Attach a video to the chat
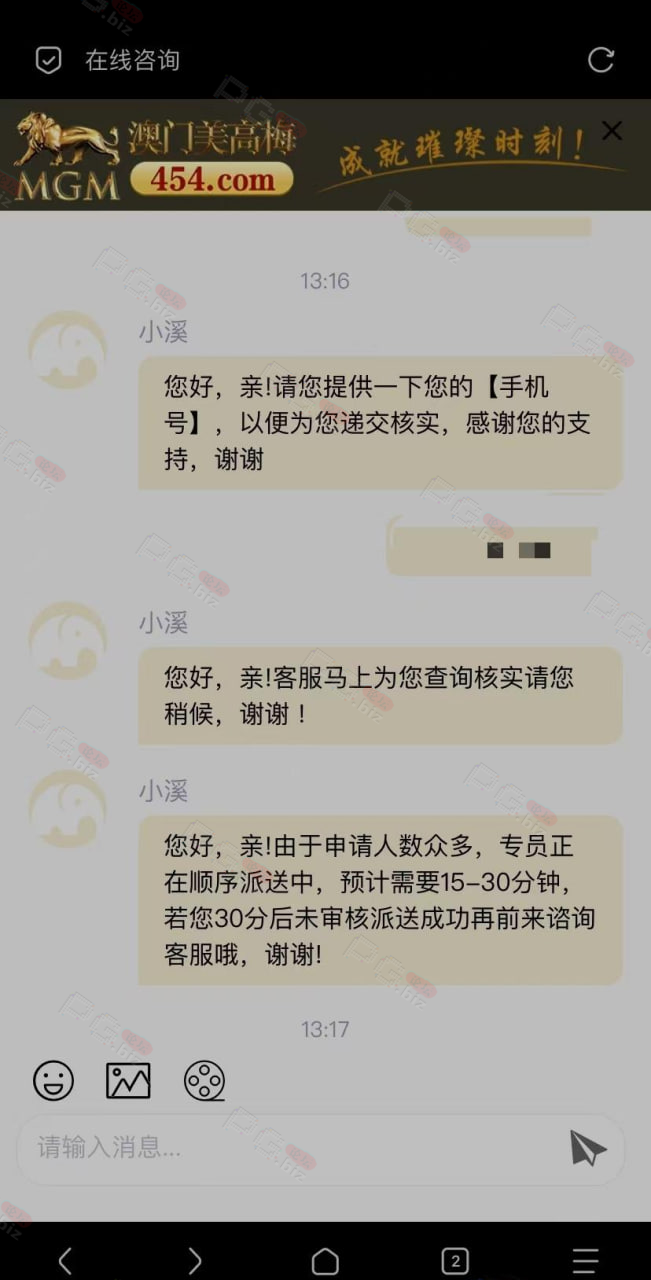Viewport: 651px width, 1280px height. click(204, 1081)
